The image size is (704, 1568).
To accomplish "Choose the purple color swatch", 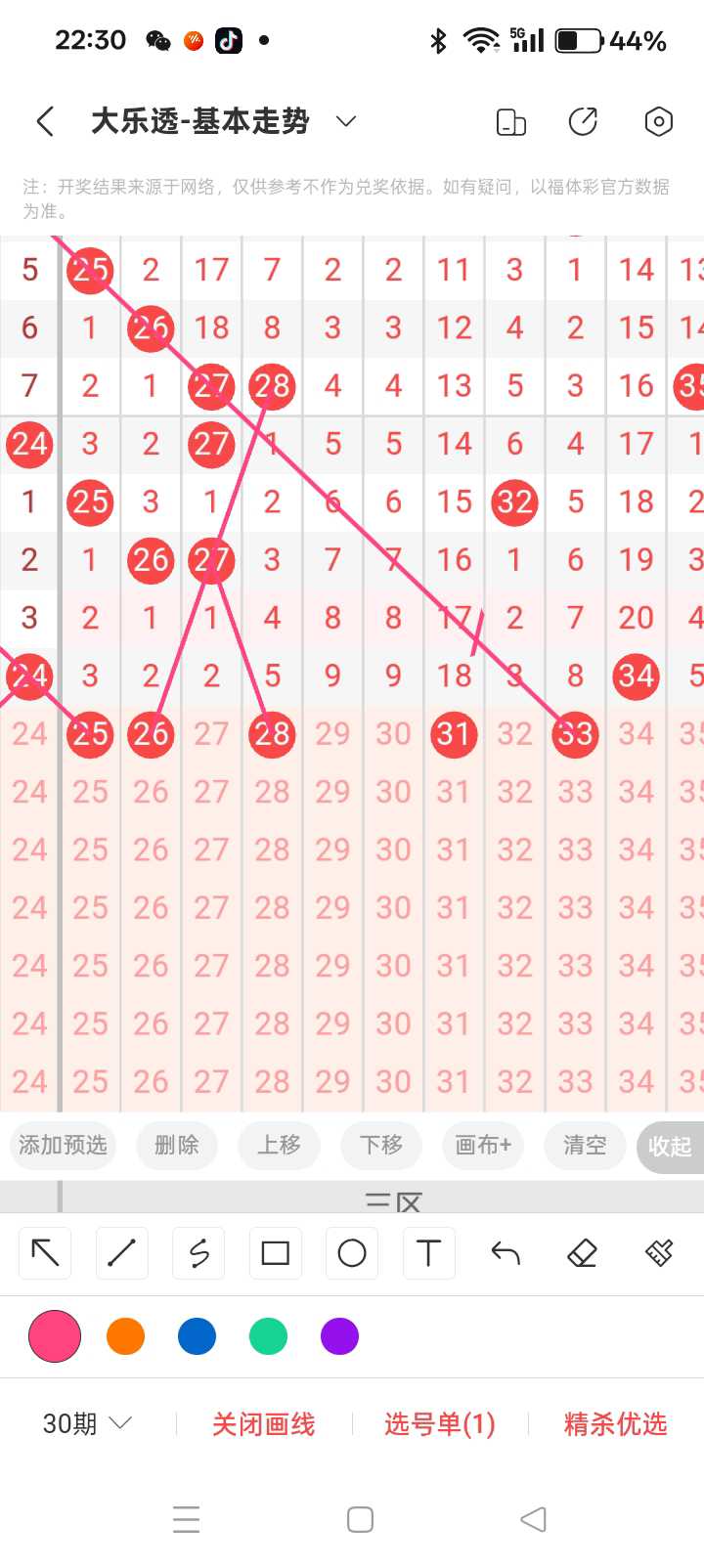I will (x=339, y=1336).
